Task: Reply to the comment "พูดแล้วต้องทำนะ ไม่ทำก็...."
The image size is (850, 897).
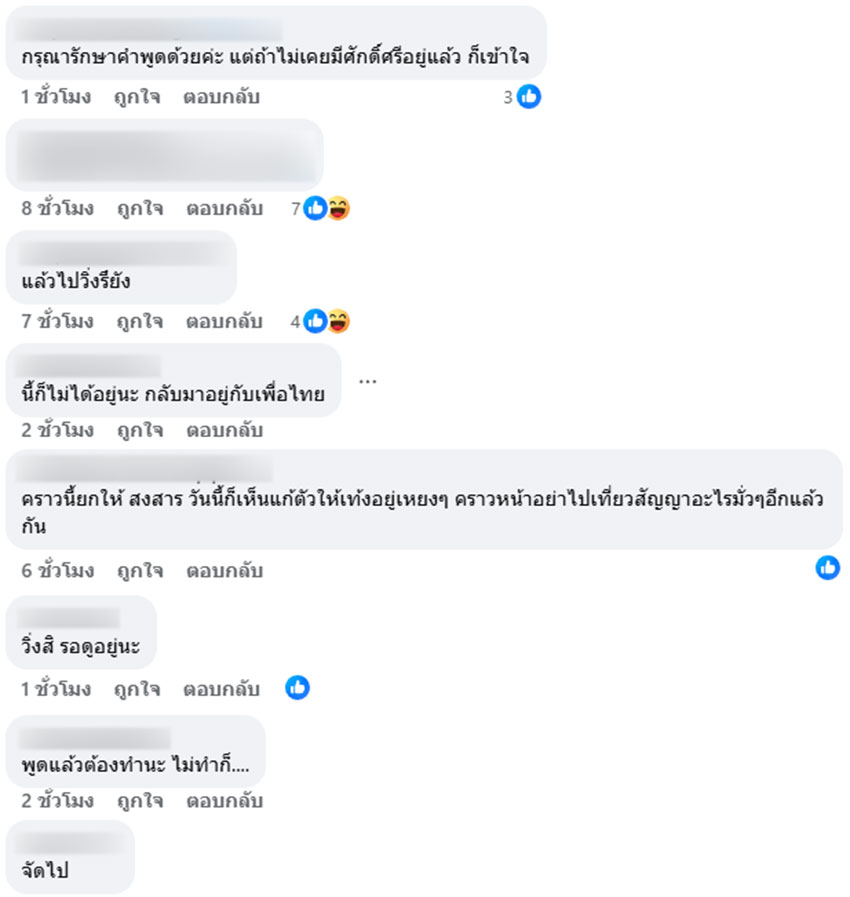Action: click(224, 800)
